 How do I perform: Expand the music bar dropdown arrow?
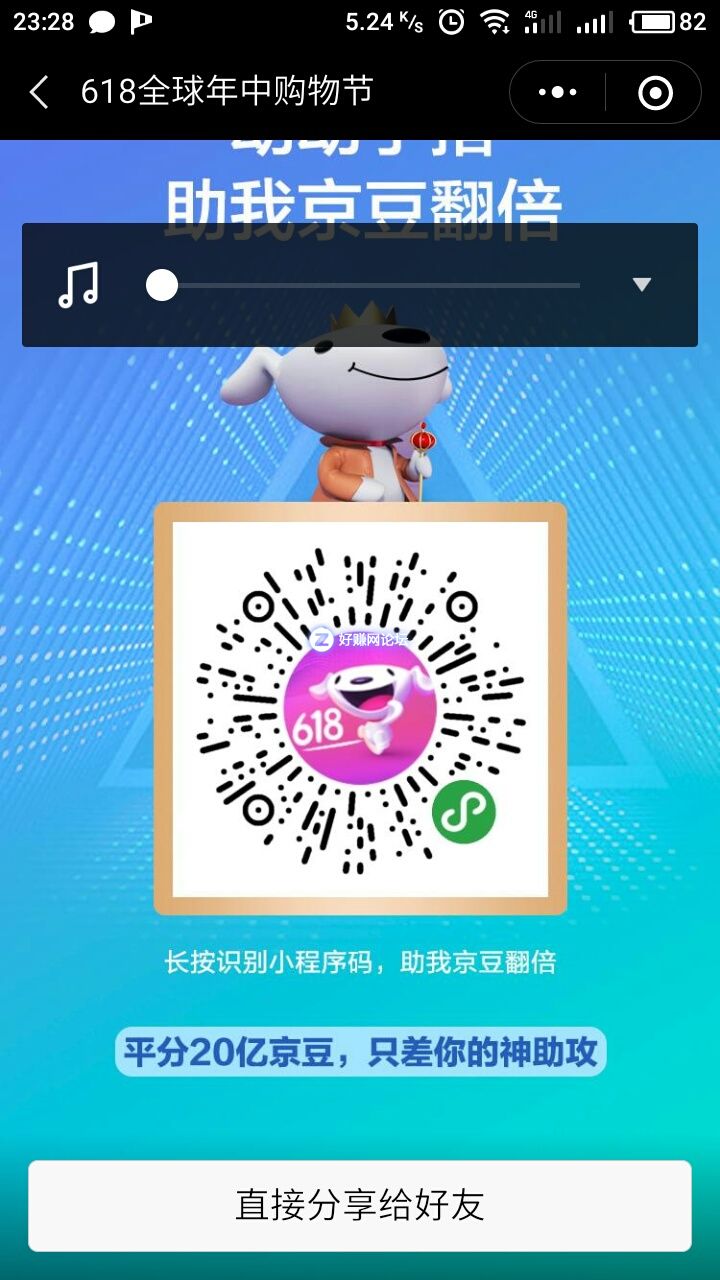point(641,285)
